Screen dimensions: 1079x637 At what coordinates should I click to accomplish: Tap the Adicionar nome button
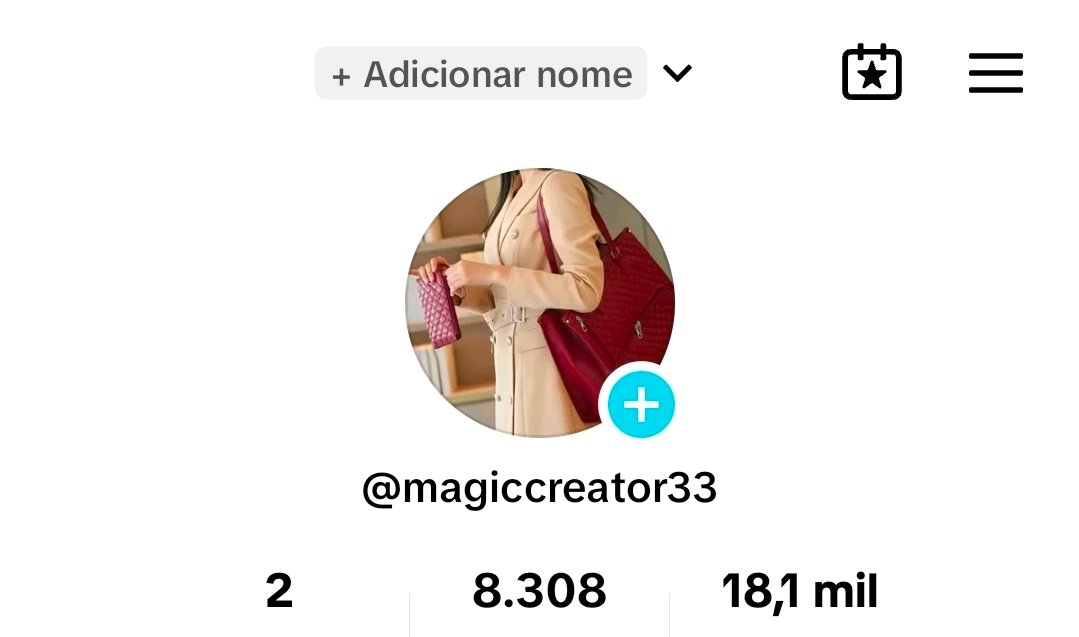[481, 74]
